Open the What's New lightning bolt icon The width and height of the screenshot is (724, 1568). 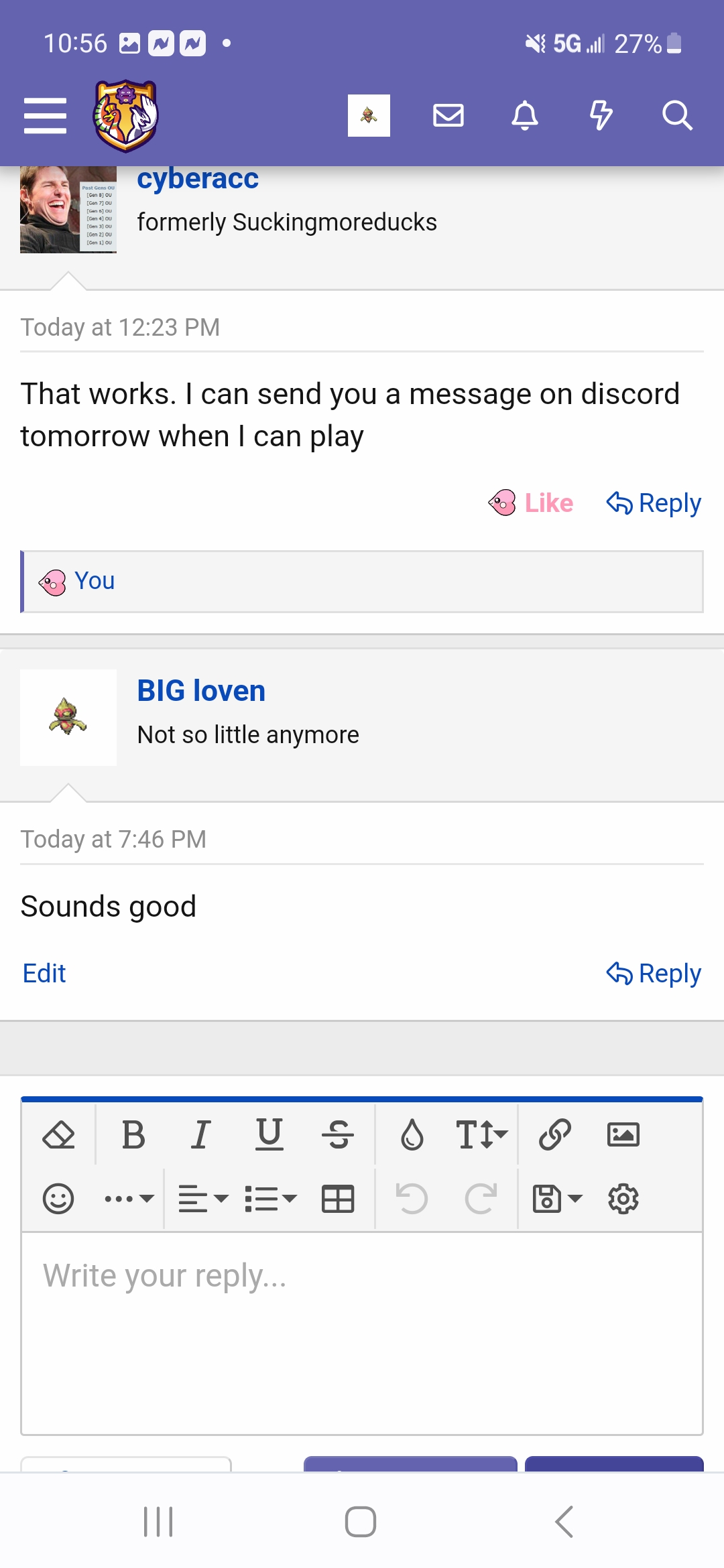click(x=601, y=115)
